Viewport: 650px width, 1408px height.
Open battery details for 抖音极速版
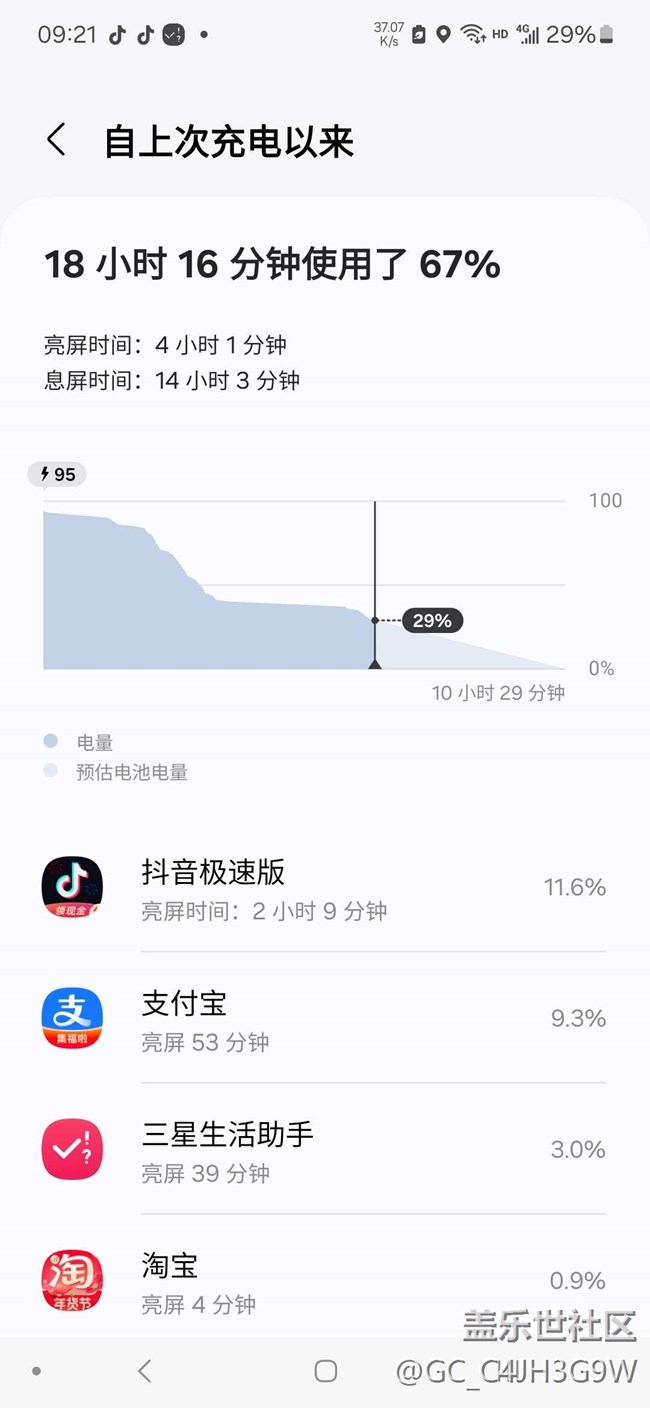tap(324, 887)
